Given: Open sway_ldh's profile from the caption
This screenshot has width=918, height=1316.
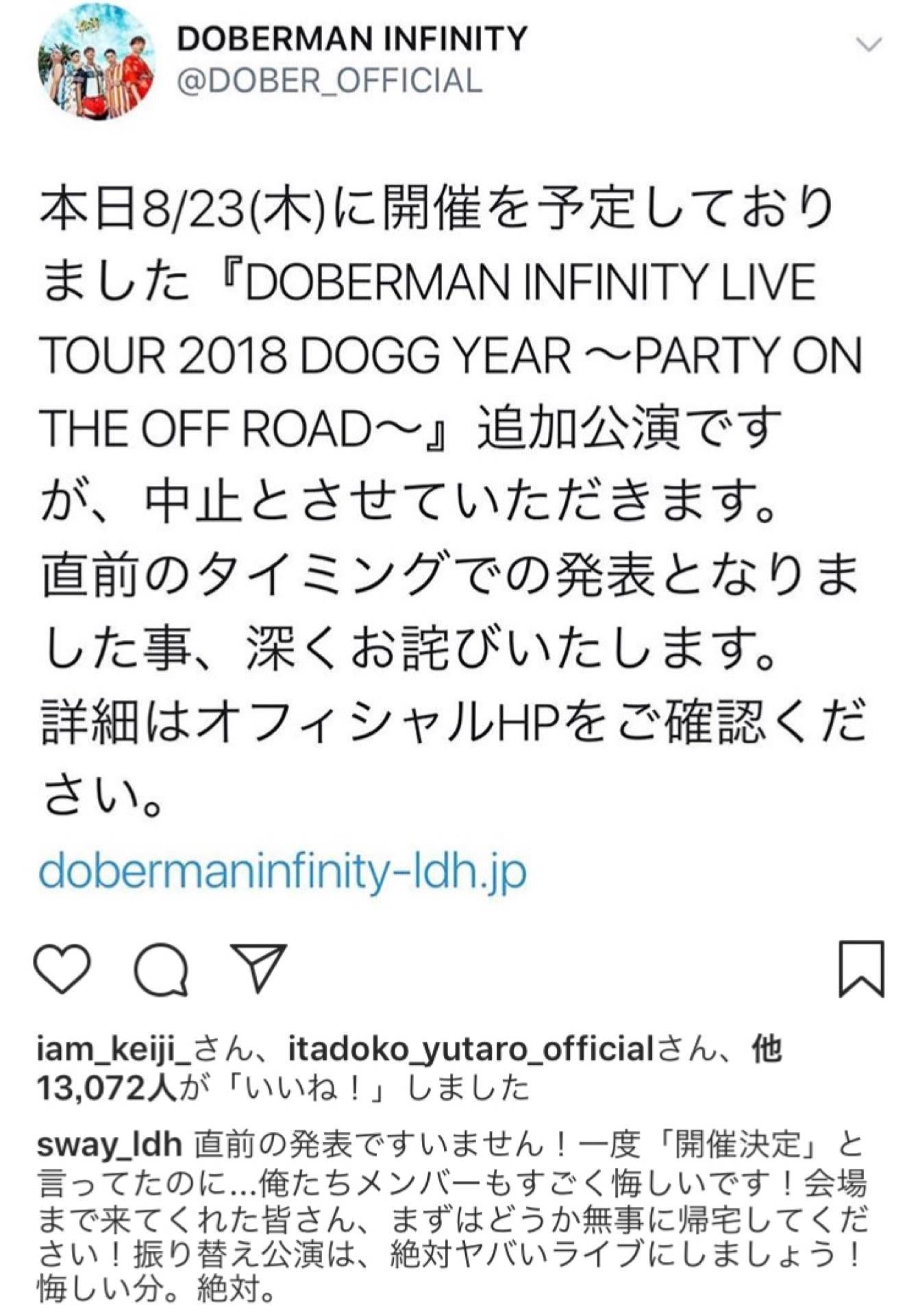Looking at the screenshot, I should [x=109, y=1144].
